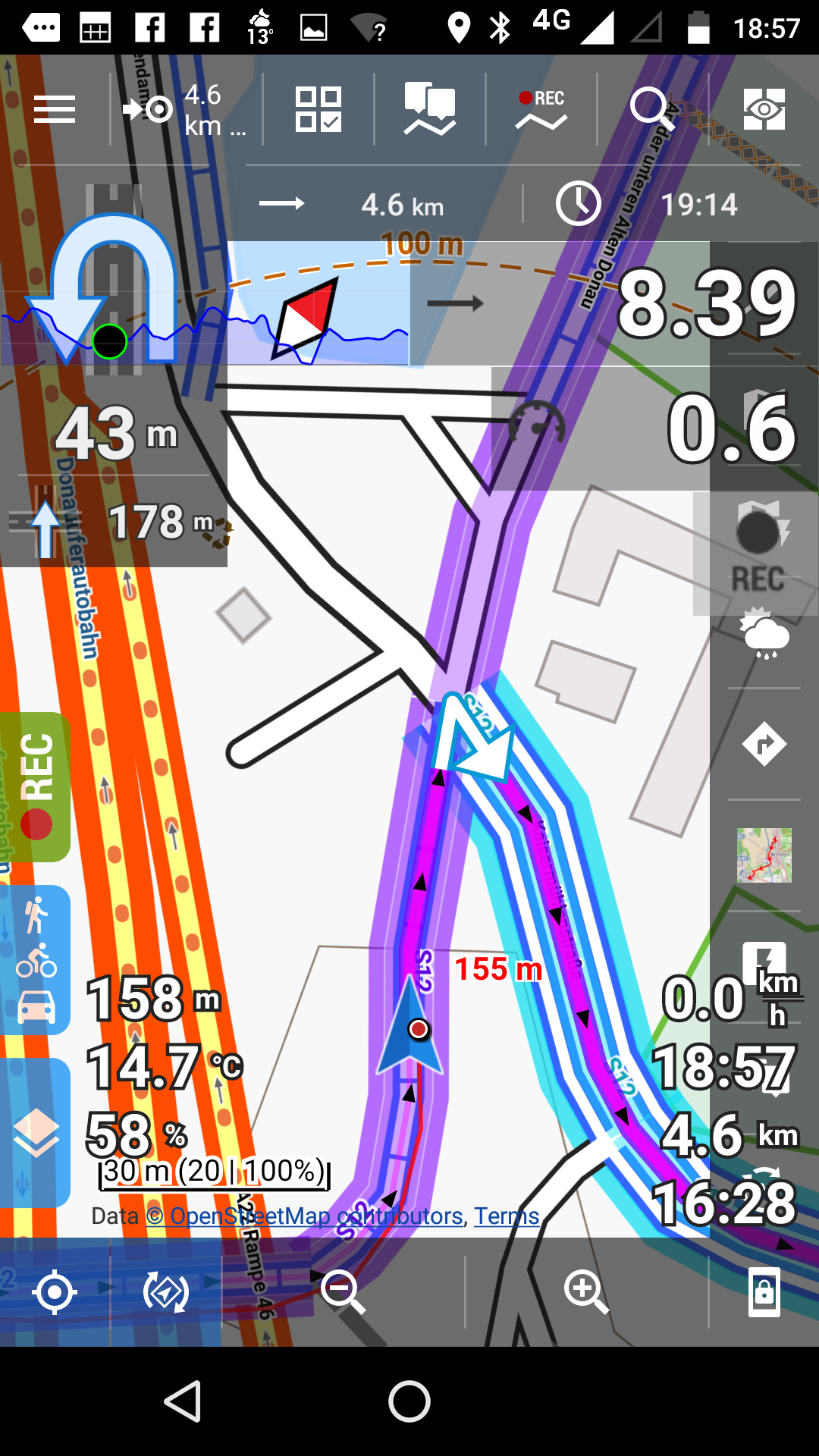Open the weather cloud icon
819x1456 pixels.
click(x=764, y=634)
